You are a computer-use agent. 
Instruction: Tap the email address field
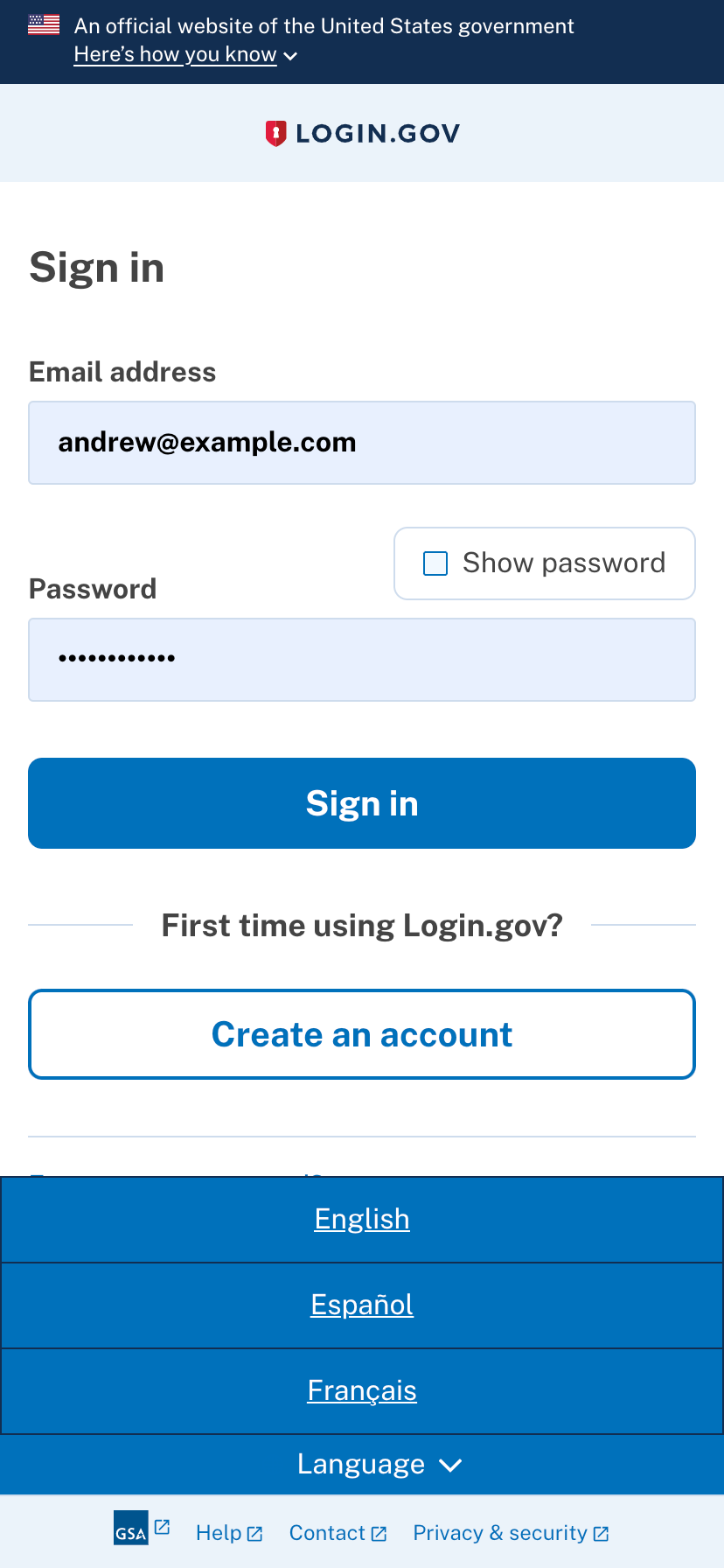pyautogui.click(x=362, y=443)
